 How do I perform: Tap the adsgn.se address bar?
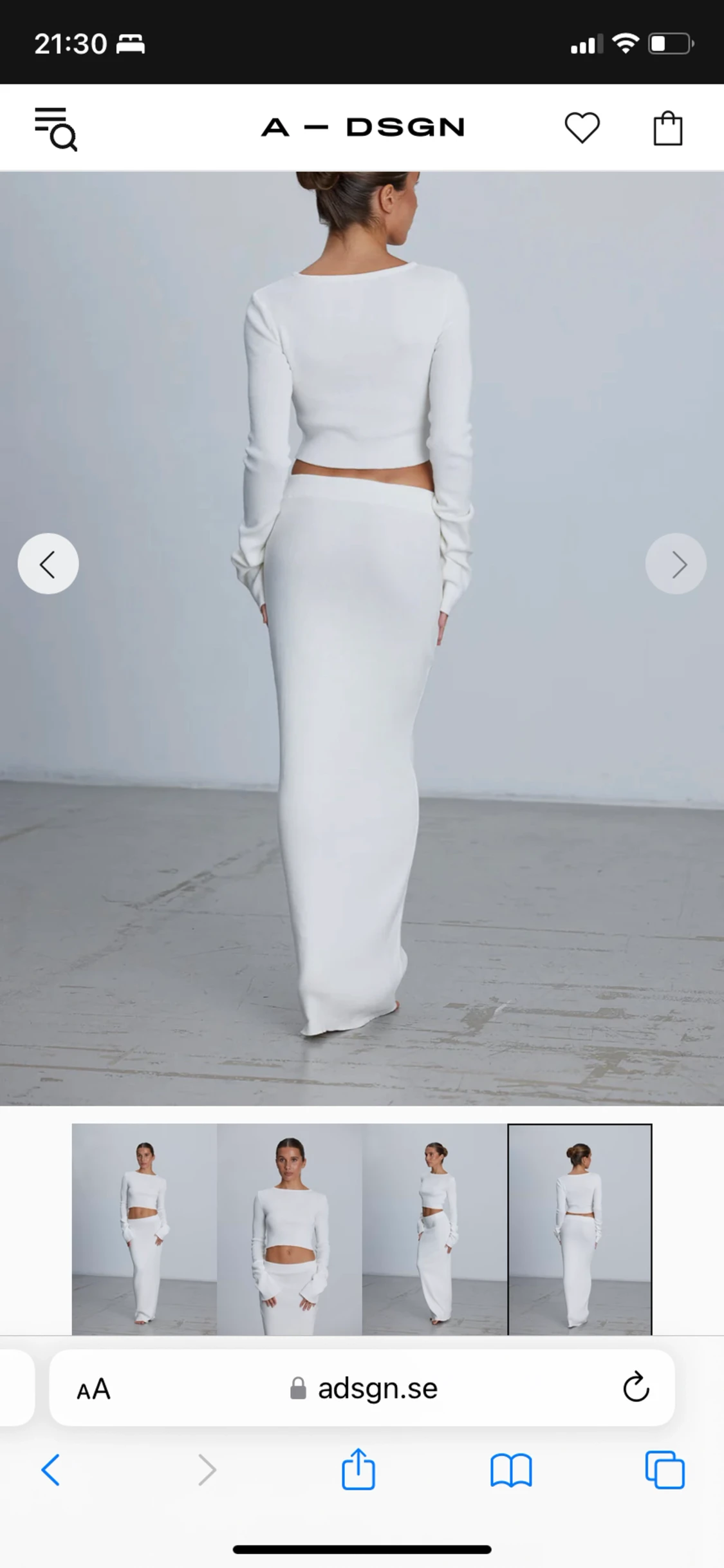tap(364, 1389)
